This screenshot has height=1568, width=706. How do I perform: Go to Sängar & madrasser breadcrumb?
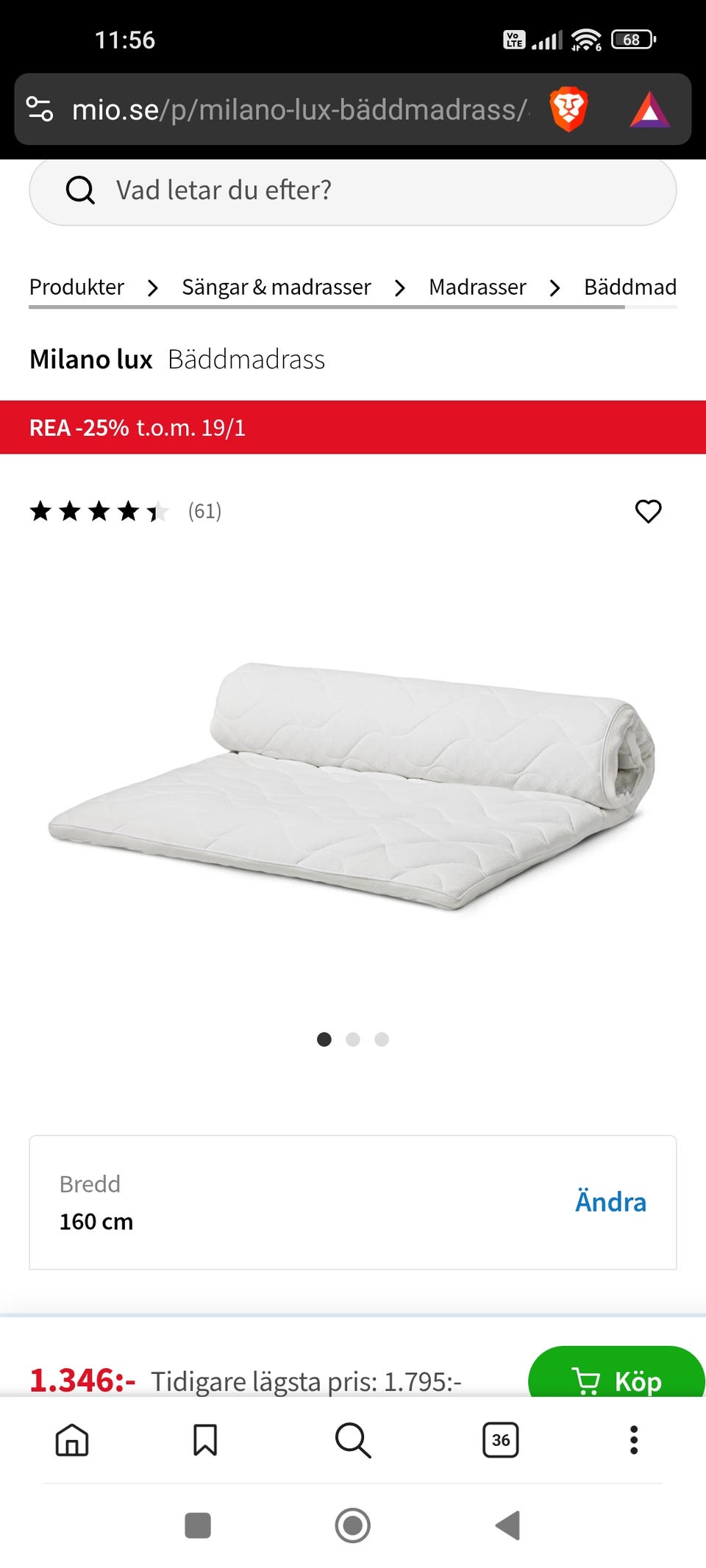[276, 287]
